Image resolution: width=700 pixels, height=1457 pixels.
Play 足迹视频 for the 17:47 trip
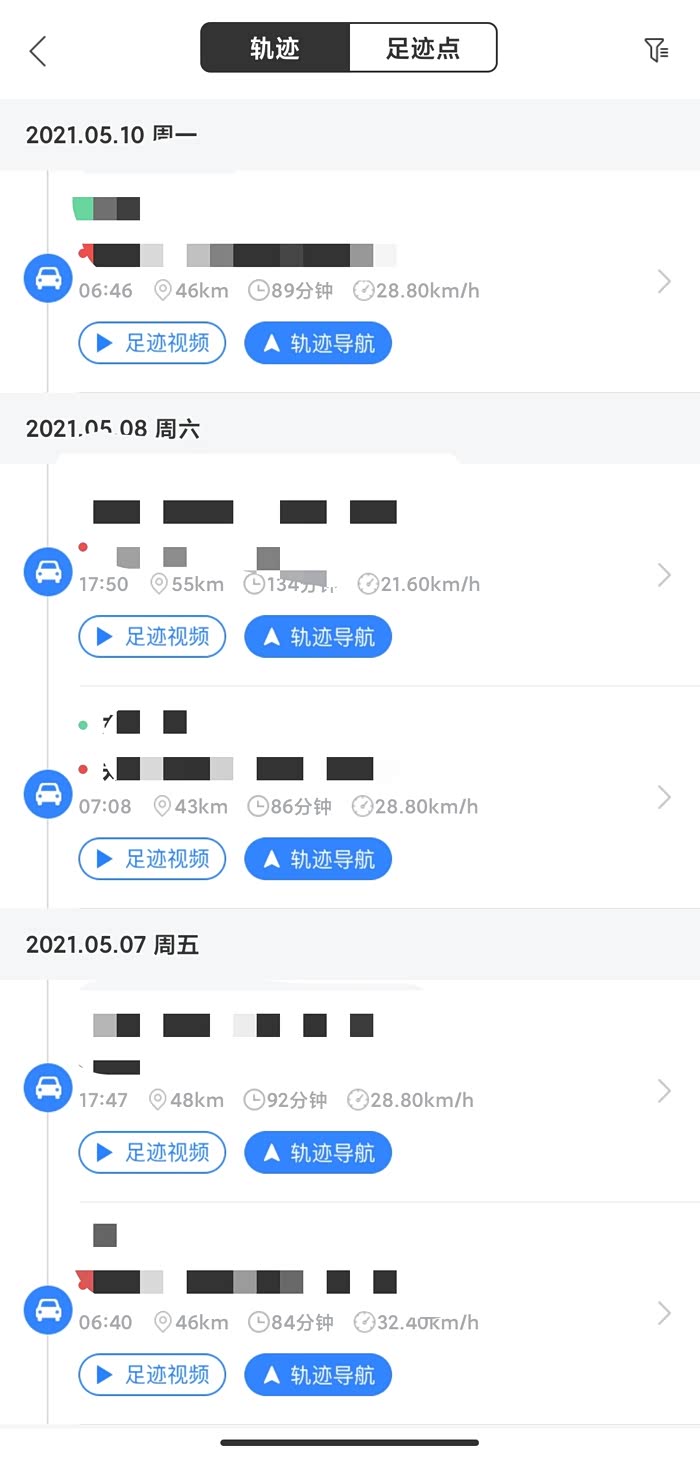pyautogui.click(x=152, y=1153)
